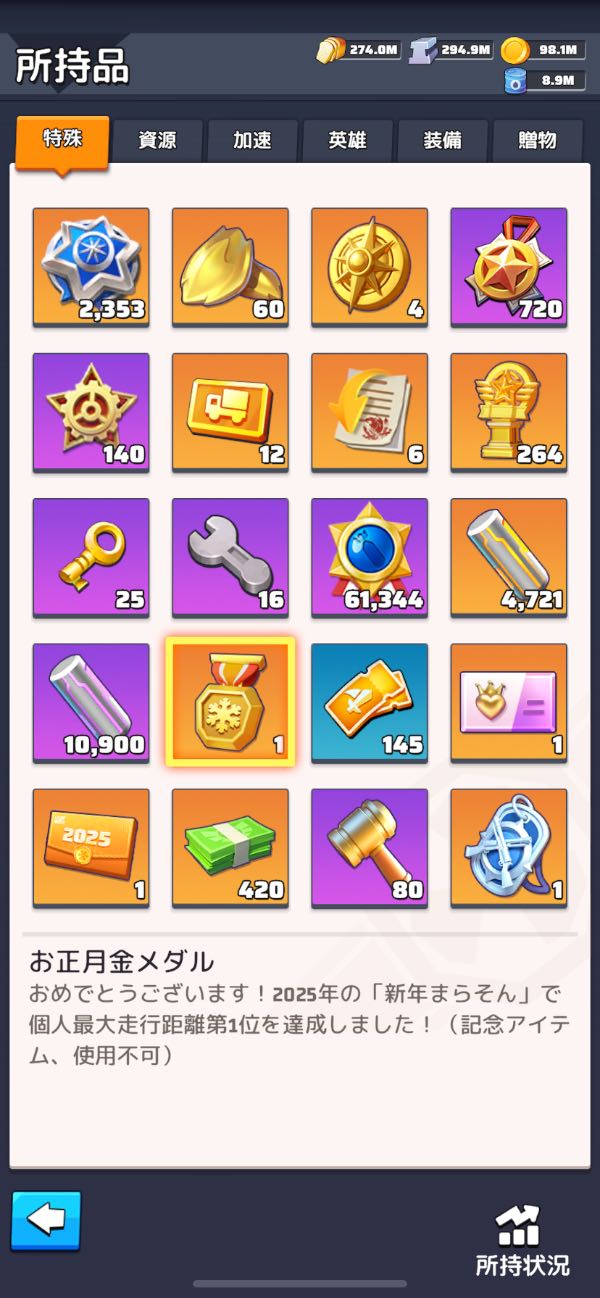The width and height of the screenshot is (600, 1298).
Task: Select the gold trophy item with 264
Action: (x=508, y=411)
